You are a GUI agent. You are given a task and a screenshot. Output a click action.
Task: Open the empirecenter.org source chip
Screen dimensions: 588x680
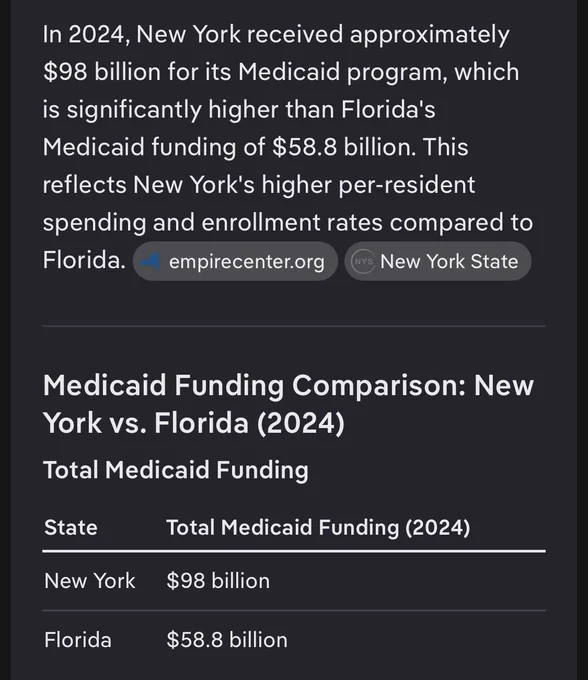(235, 261)
